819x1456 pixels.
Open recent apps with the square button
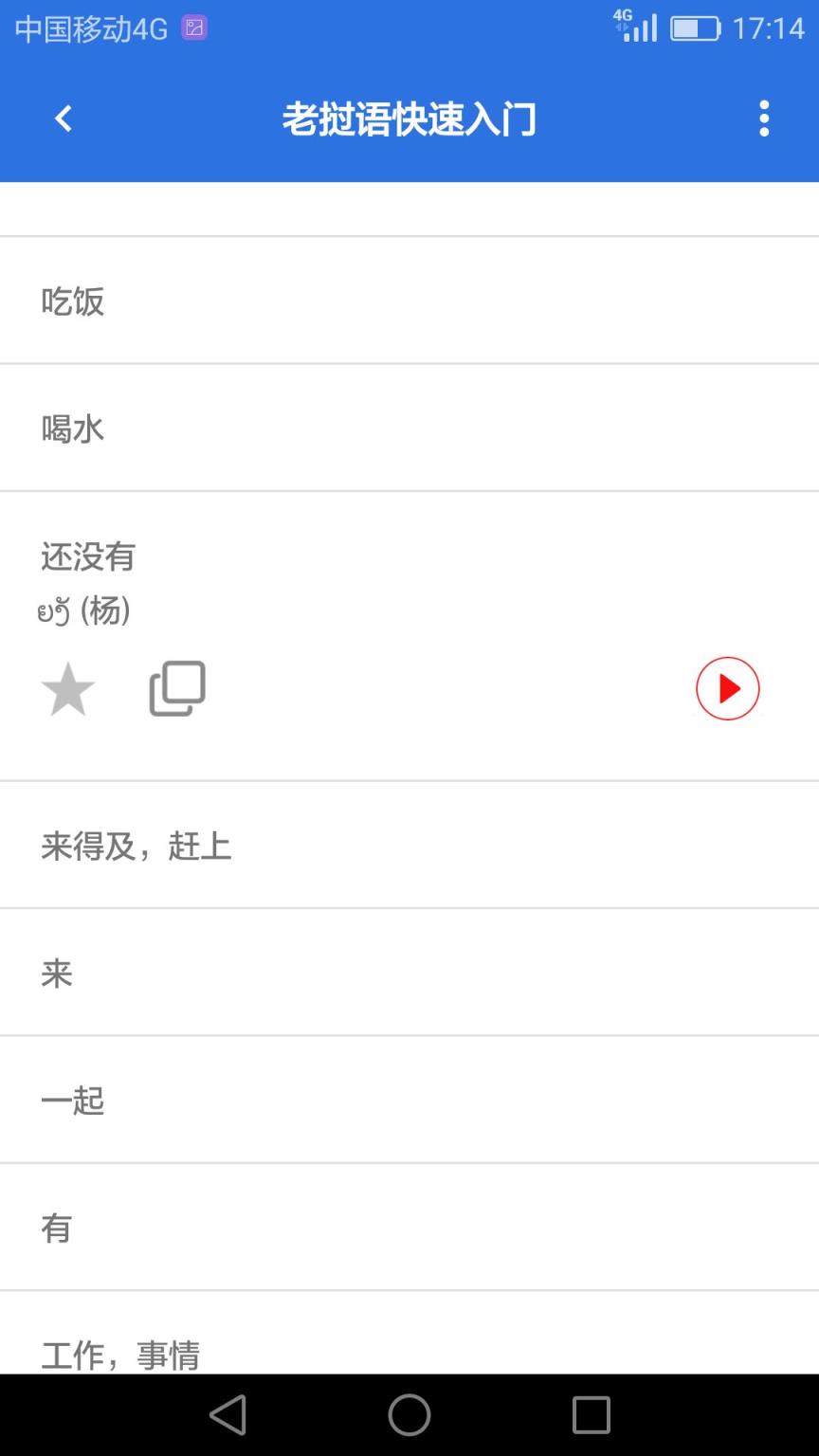pos(590,1415)
